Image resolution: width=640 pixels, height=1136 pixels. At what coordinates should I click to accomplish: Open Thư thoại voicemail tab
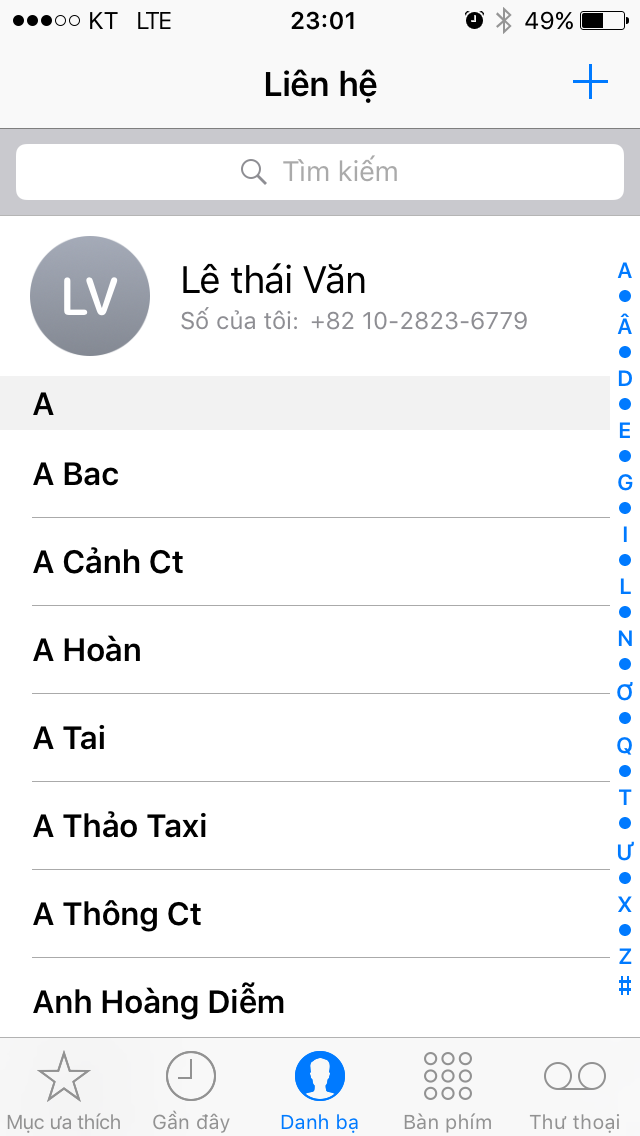(575, 1090)
